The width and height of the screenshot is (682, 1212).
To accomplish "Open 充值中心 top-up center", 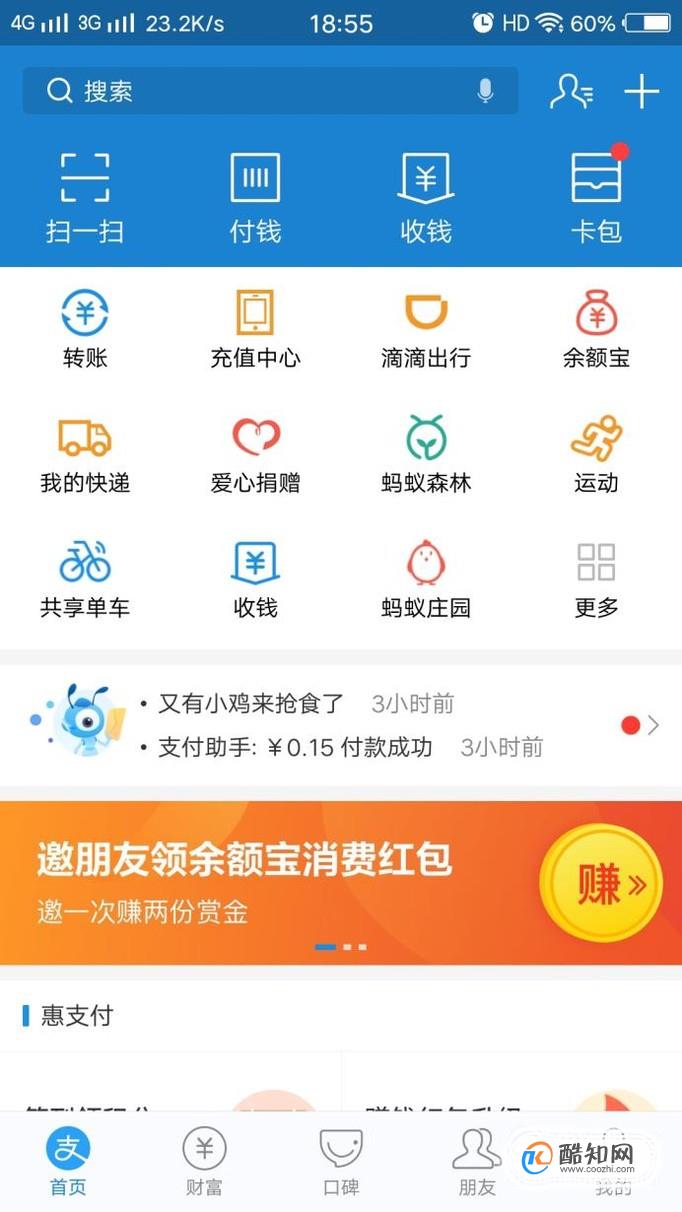I will coord(255,330).
